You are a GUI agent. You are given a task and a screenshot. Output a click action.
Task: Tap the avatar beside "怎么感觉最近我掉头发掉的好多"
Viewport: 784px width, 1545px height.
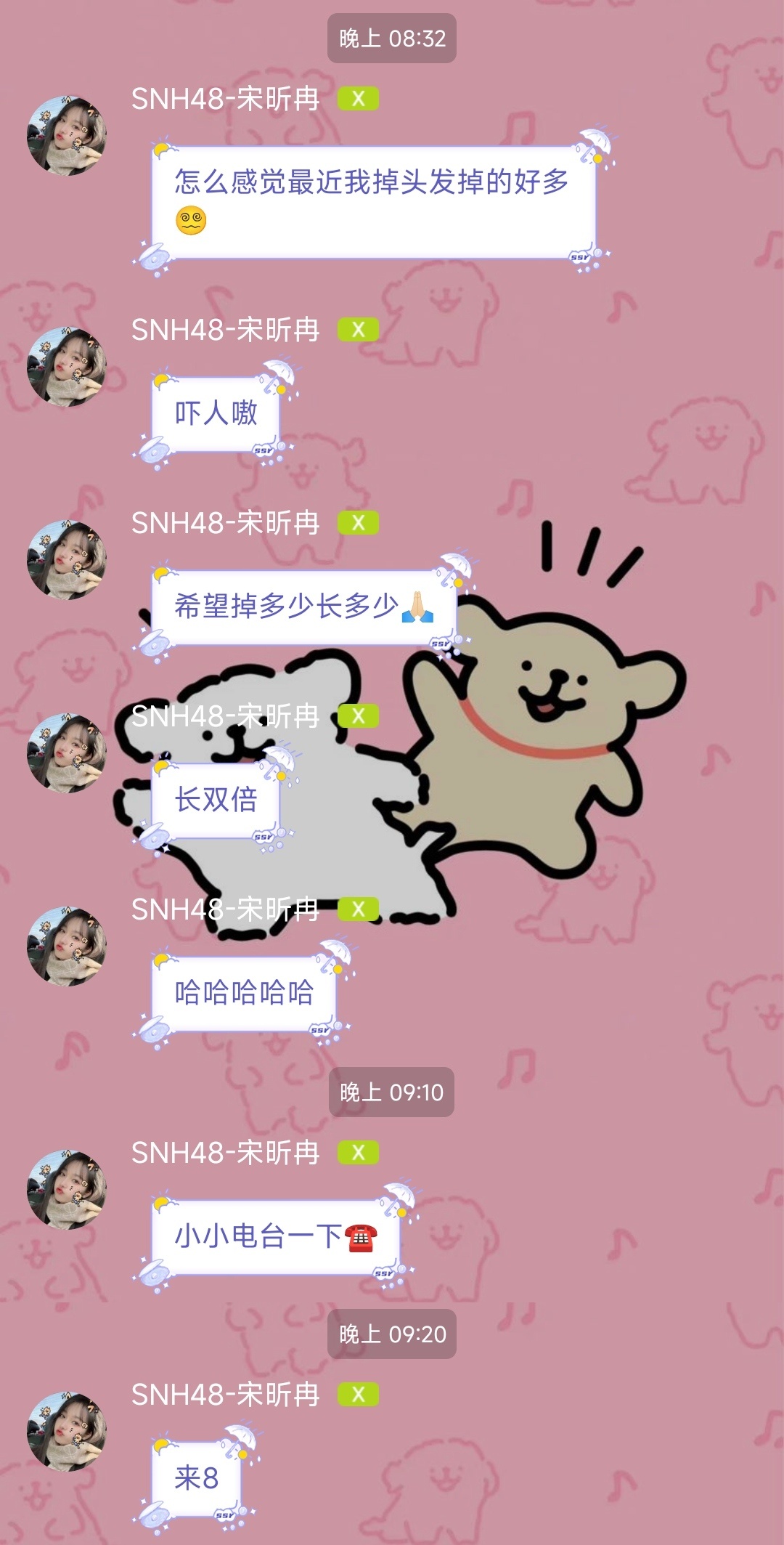click(x=67, y=136)
